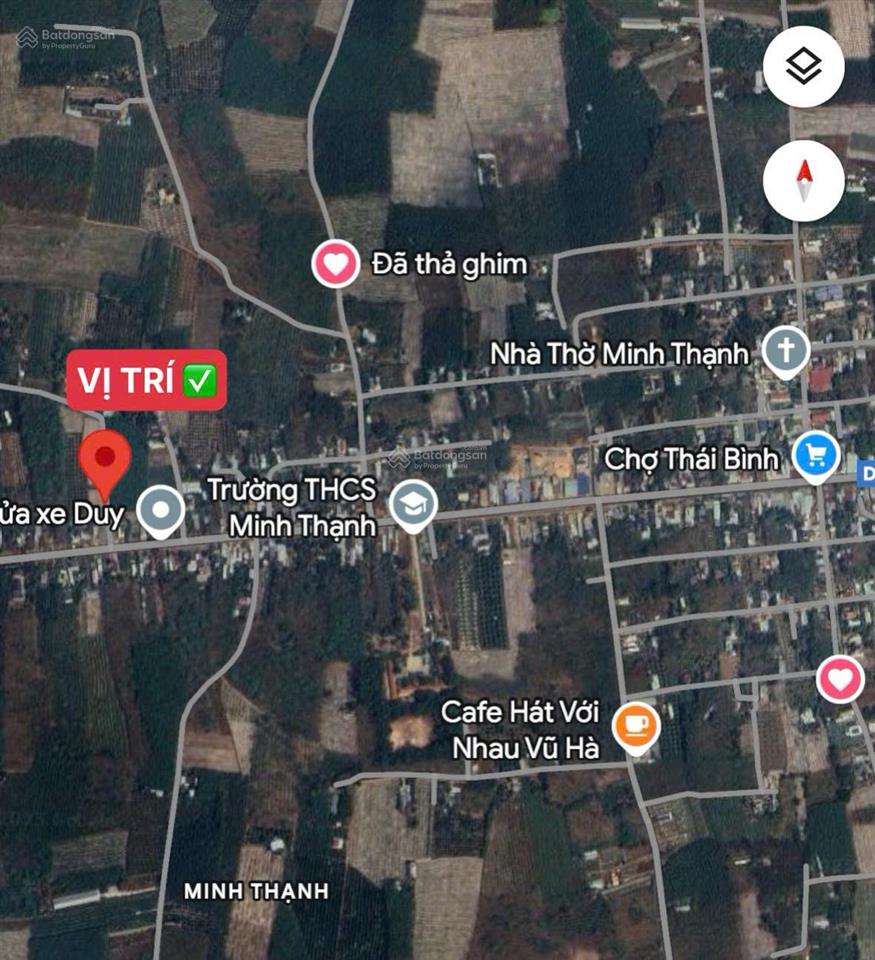This screenshot has width=875, height=960.
Task: Open the Trường THCS Minh Thạnh school marker
Action: 413,505
